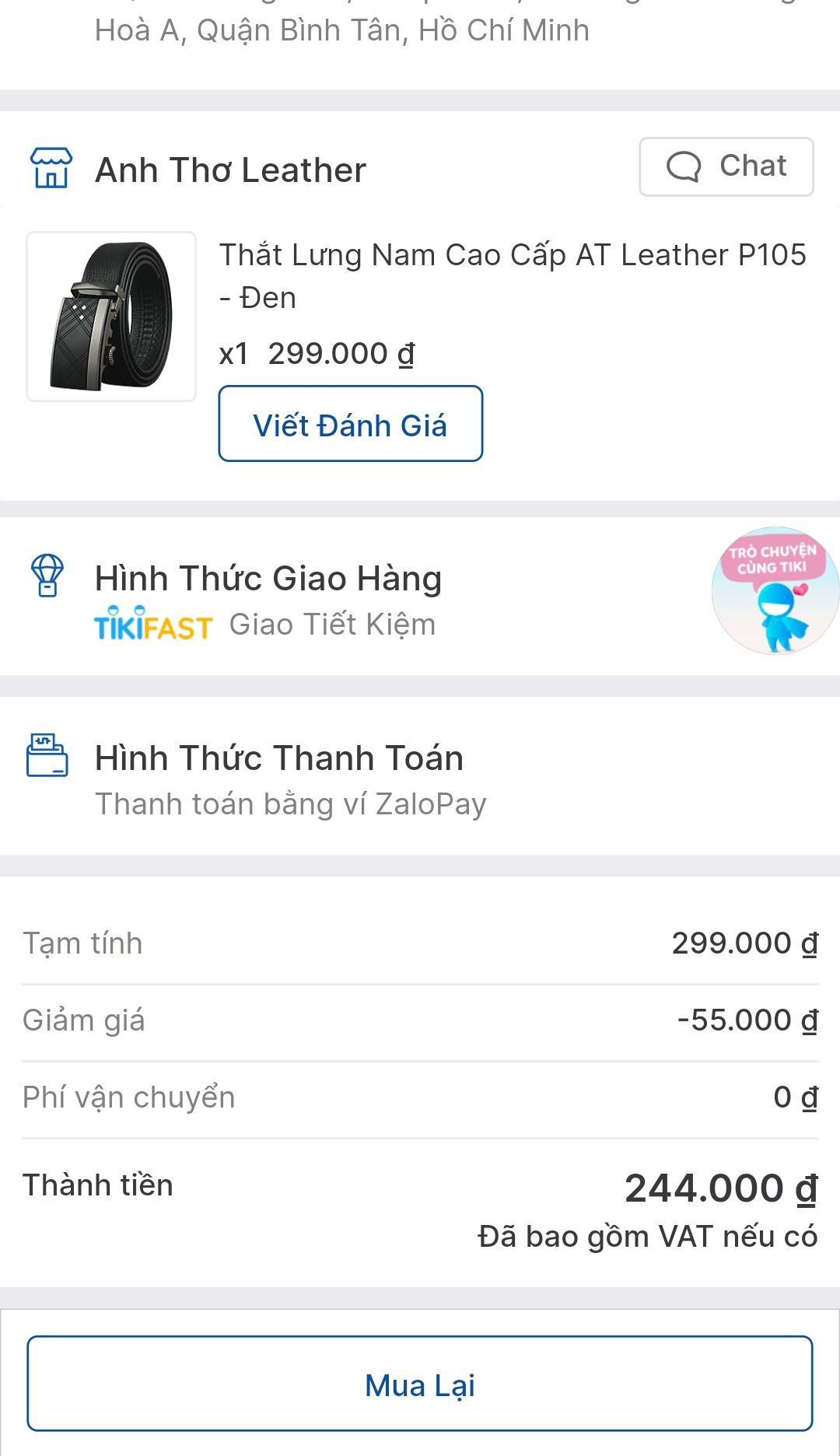Click the TikiFast logo
The height and width of the screenshot is (1456, 840).
pos(152,623)
